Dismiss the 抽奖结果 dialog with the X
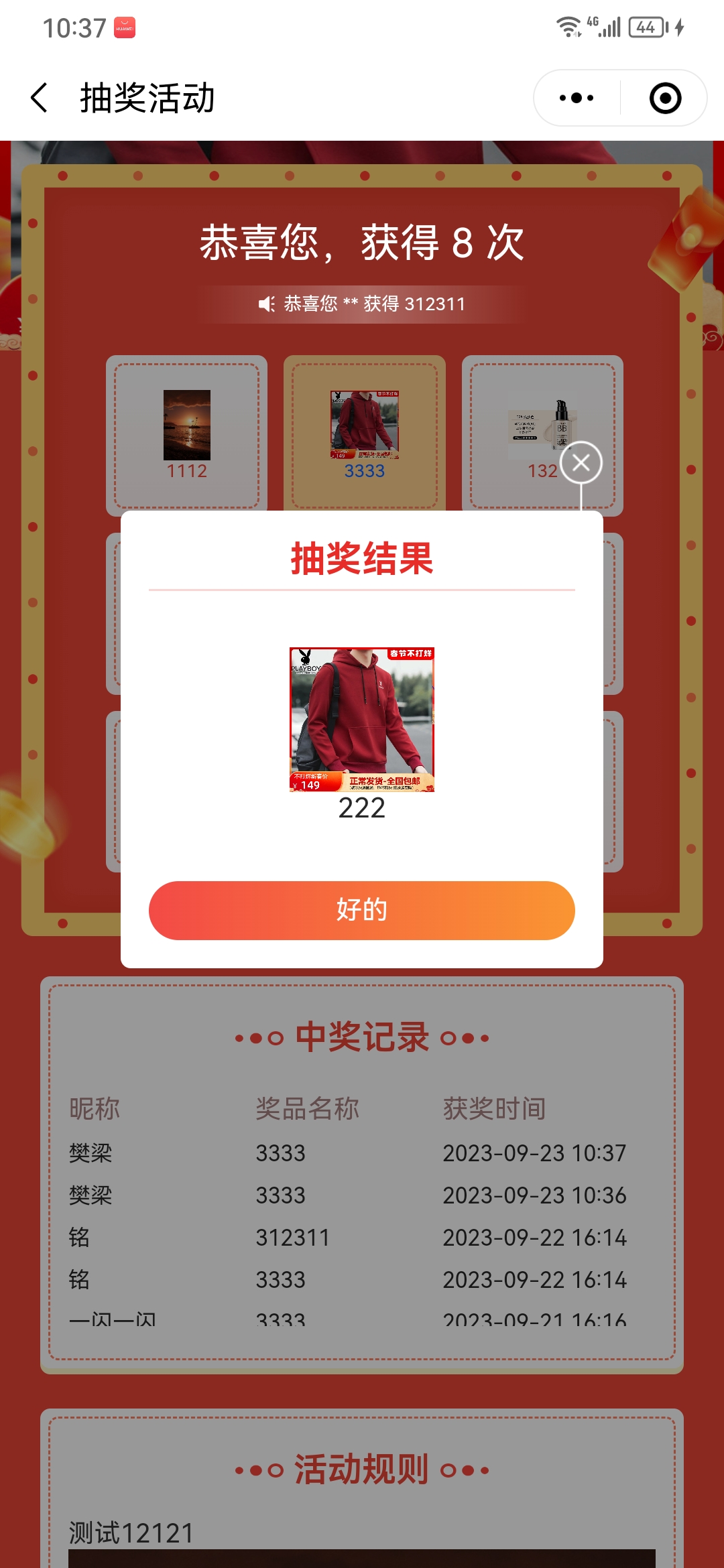724x1568 pixels. click(581, 462)
